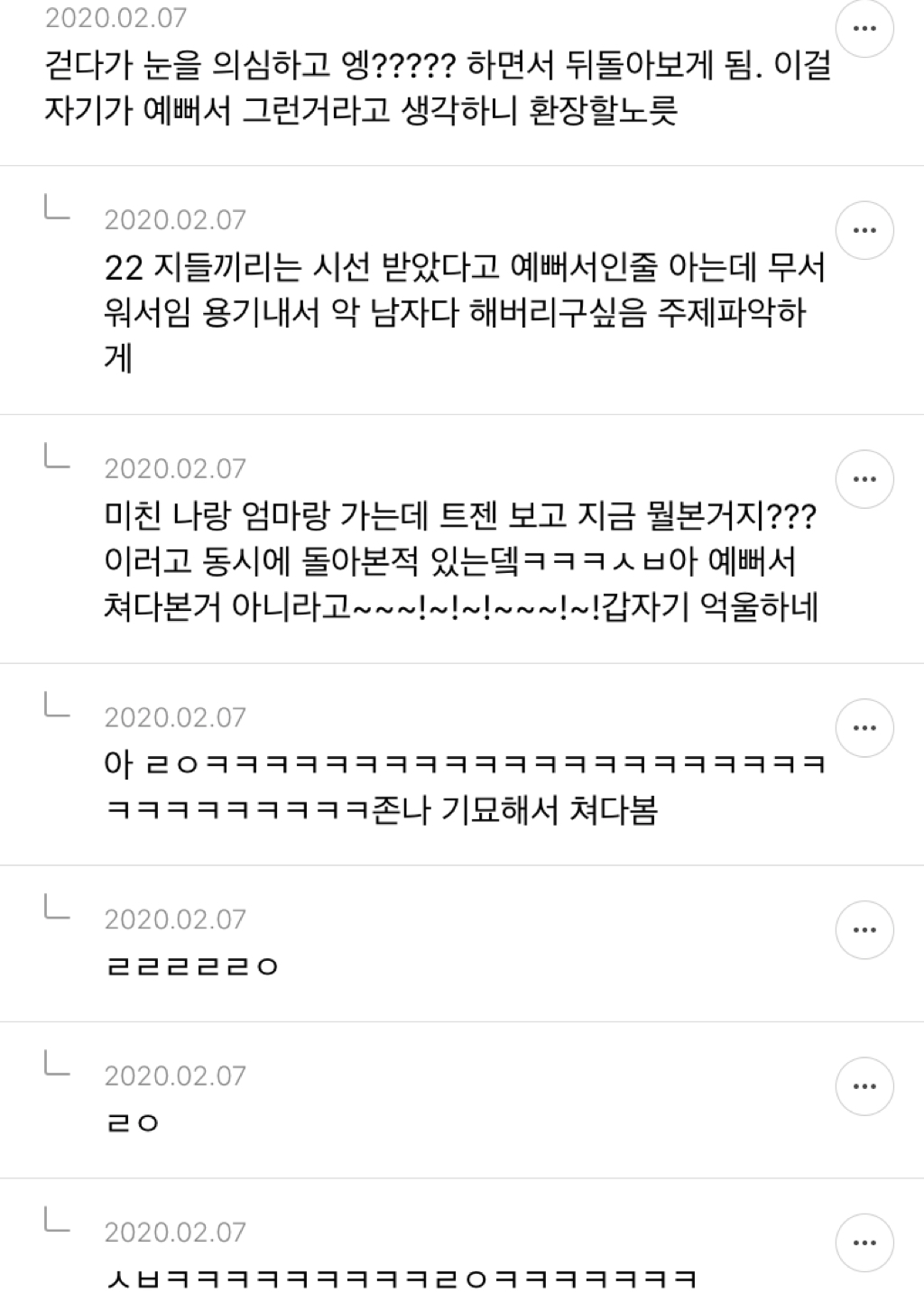This screenshot has height=1302, width=924.
Task: Tap the three-dot button on the 'ㄹㄹㄹㄹㄹㅇ' reply
Action: [864, 929]
